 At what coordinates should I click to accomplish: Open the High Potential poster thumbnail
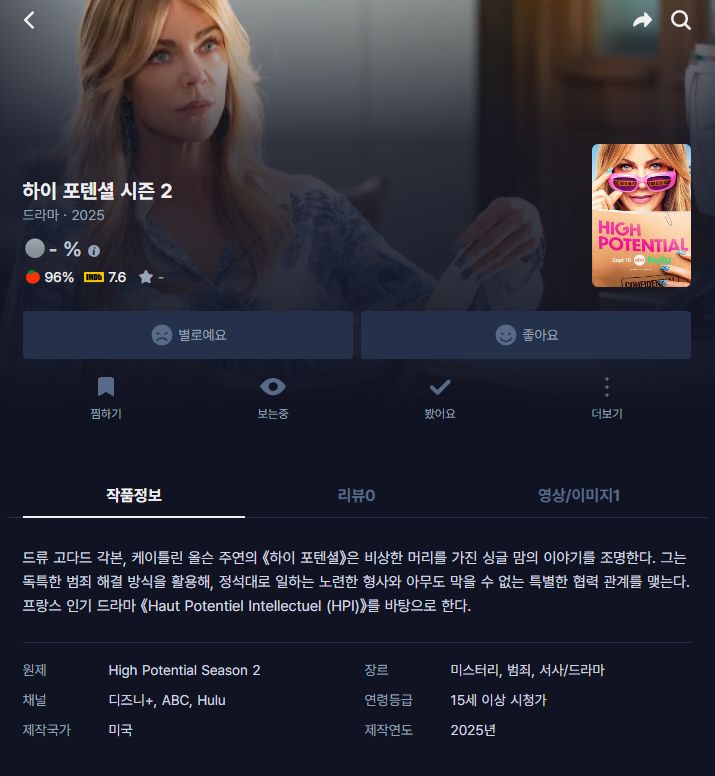pos(641,215)
